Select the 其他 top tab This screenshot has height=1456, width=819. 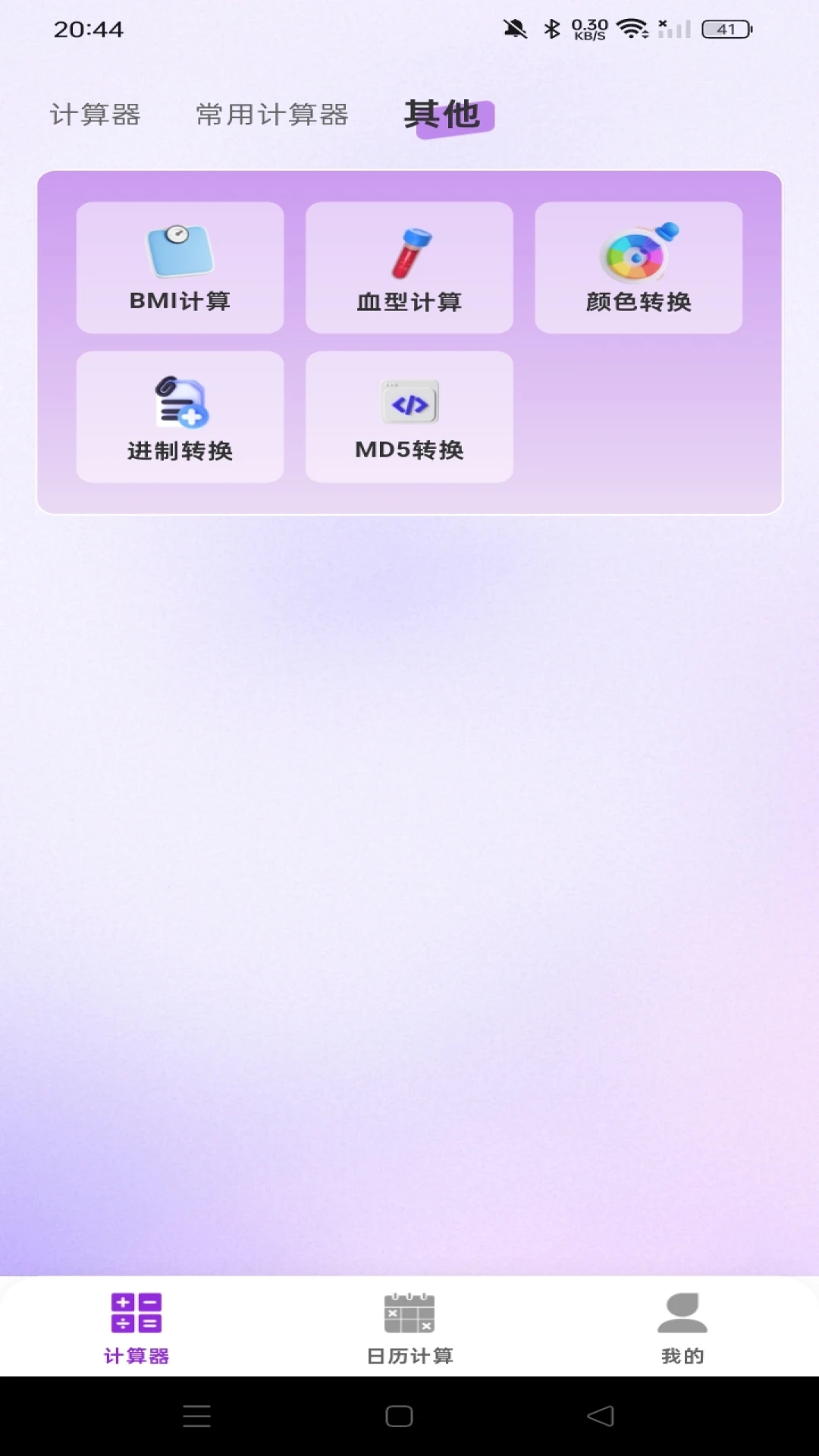(443, 115)
